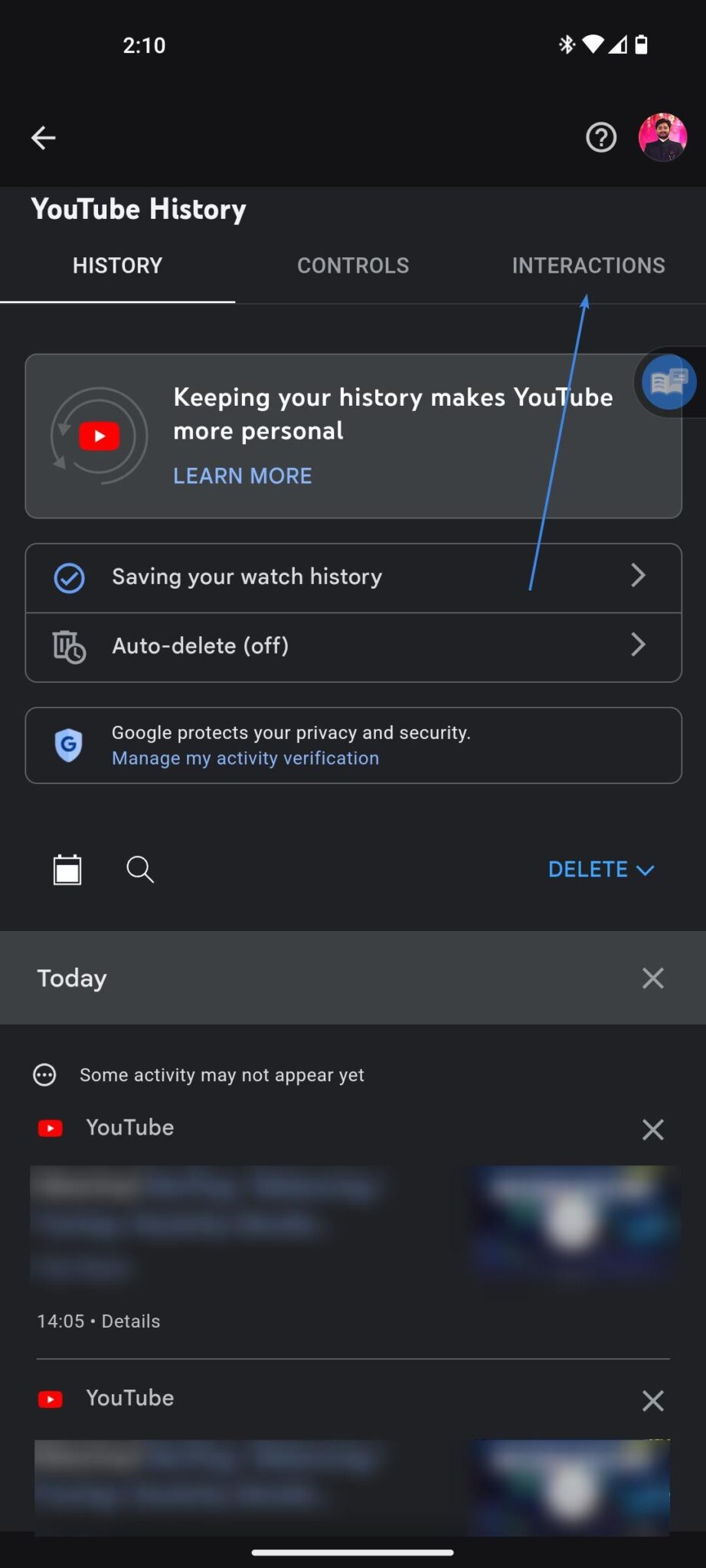706x1568 pixels.
Task: Open the calendar date filter
Action: [67, 869]
